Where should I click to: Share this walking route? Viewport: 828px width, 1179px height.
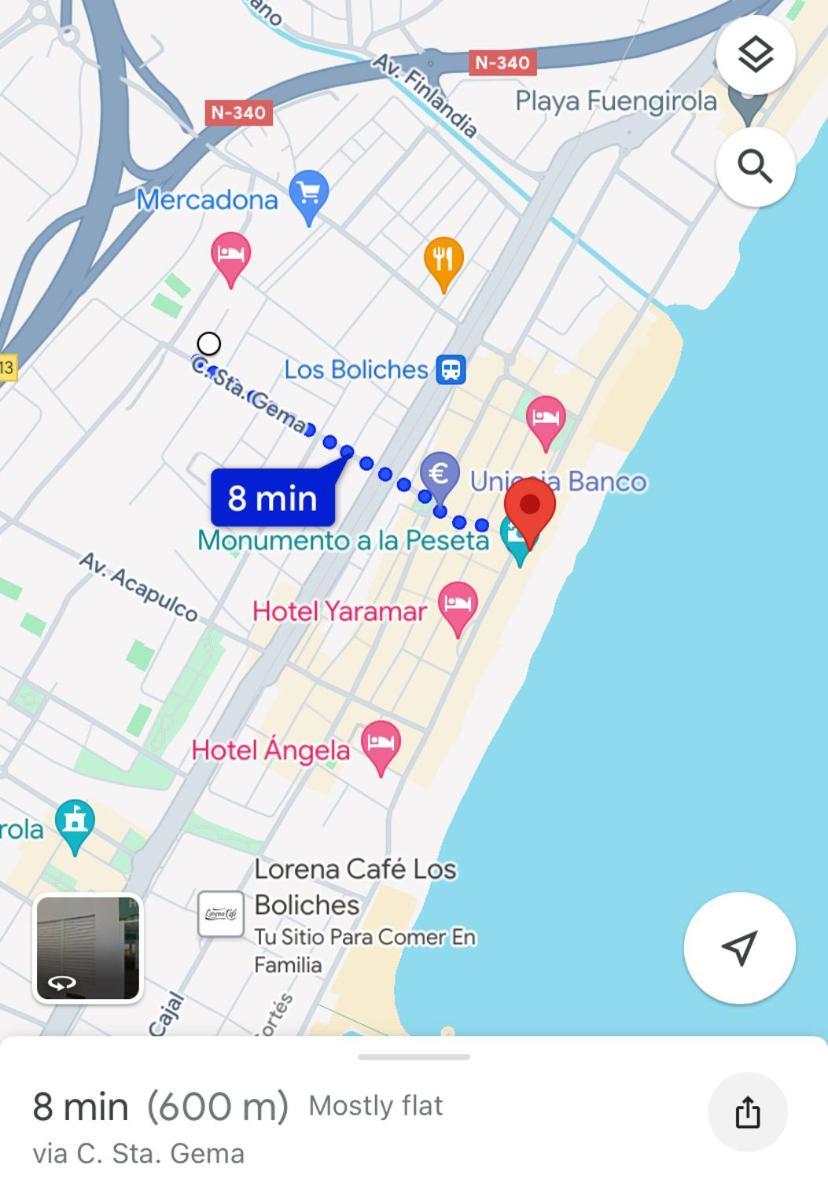[x=747, y=1111]
